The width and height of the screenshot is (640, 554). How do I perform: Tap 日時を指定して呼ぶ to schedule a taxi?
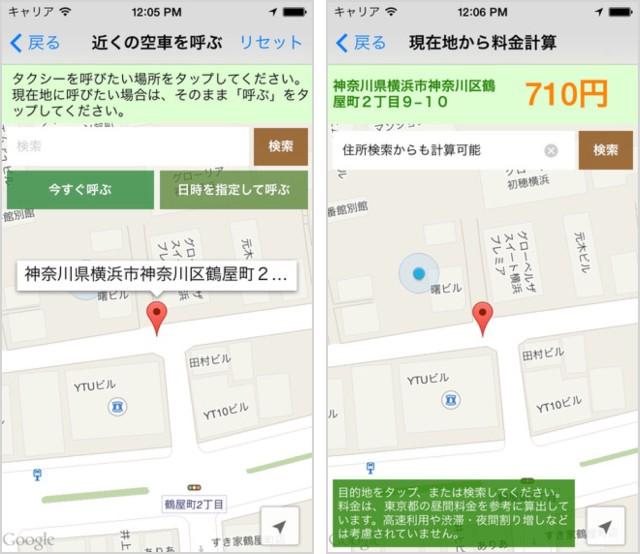coord(234,190)
